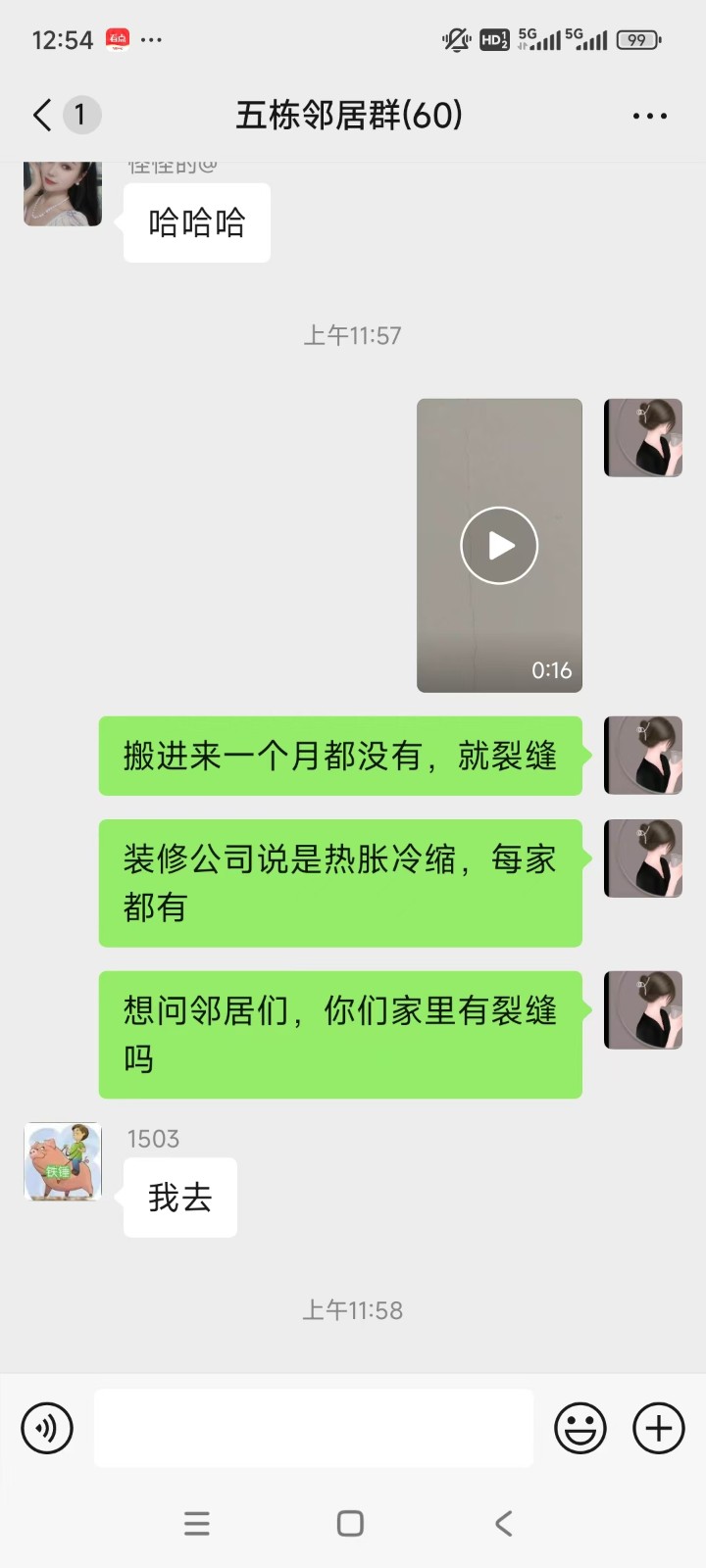Switch to voice message input

(47, 1428)
